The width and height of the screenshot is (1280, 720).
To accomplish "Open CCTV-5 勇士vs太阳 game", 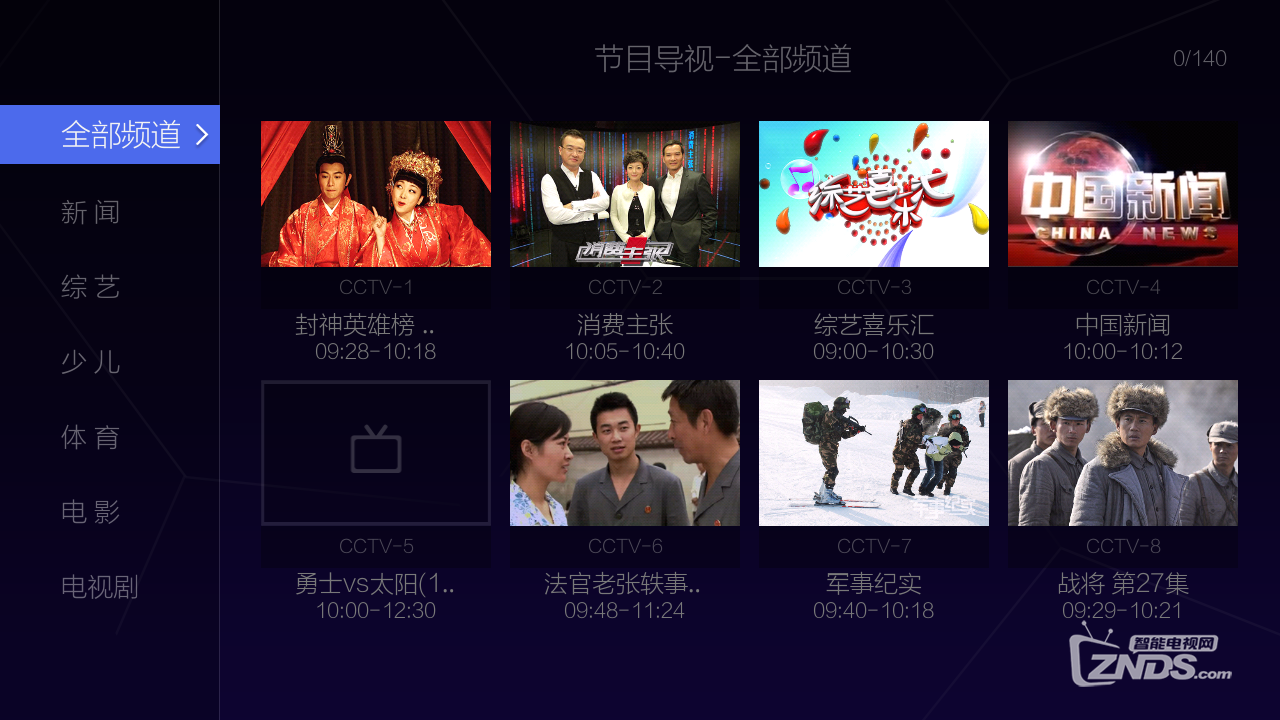I will click(x=376, y=453).
